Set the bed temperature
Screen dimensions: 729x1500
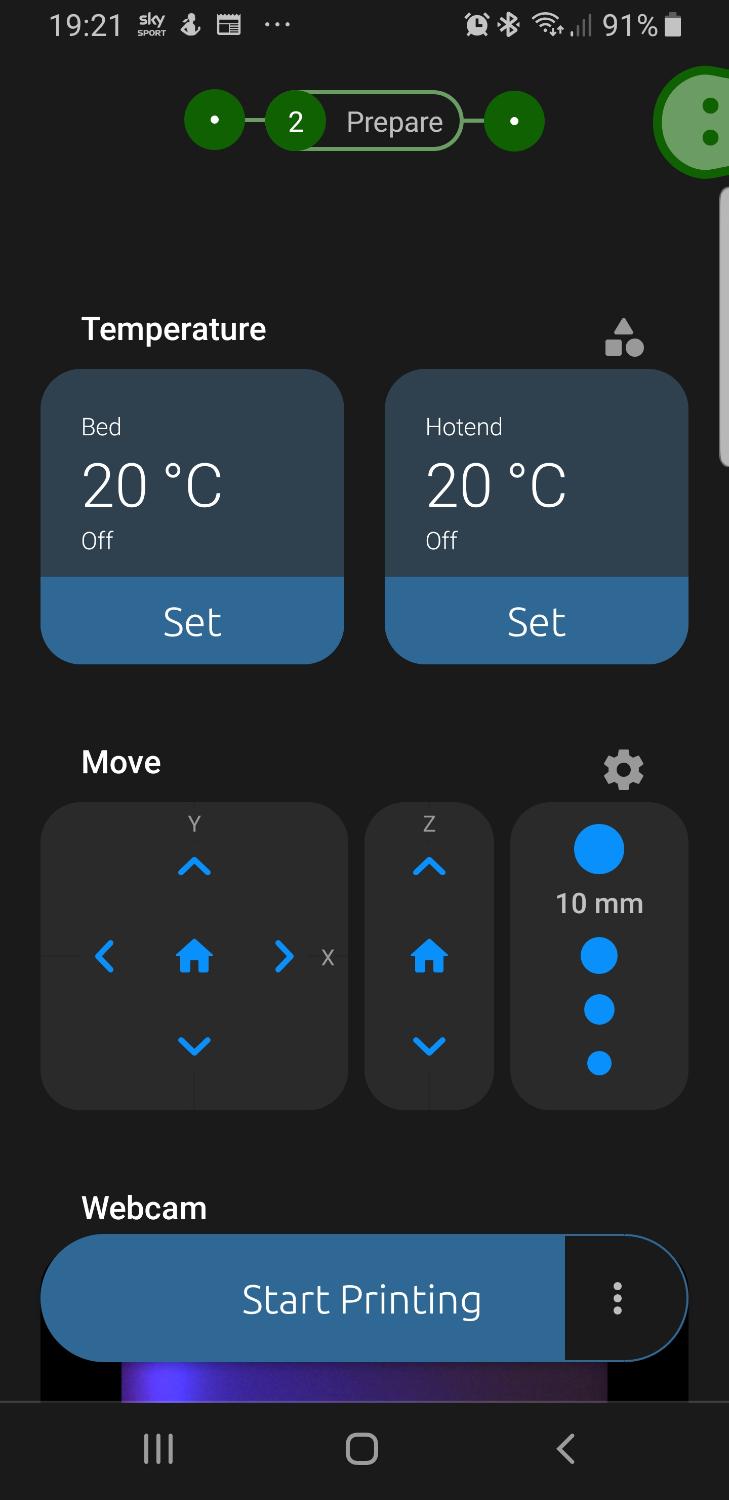pos(192,621)
